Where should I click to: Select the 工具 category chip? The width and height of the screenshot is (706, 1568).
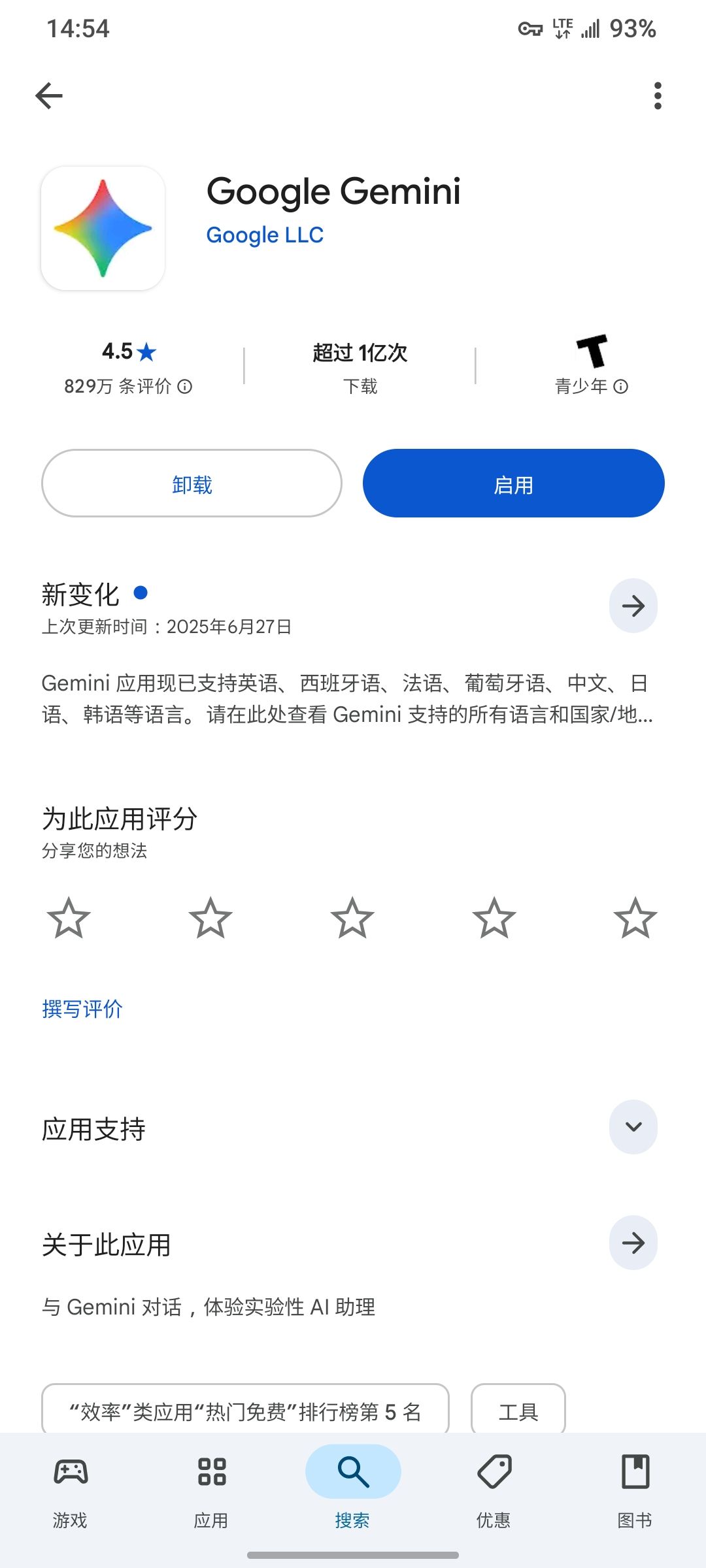[x=518, y=1410]
